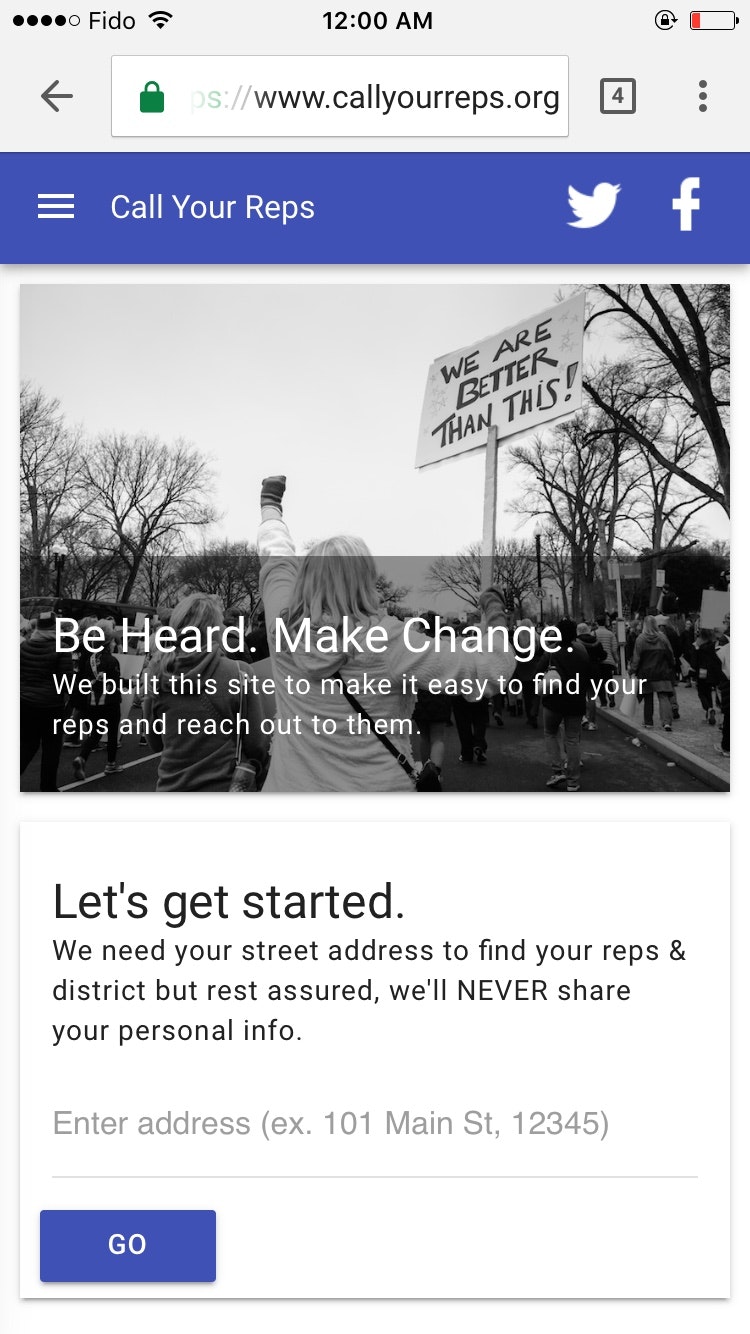
Task: Open the Twitter link in the header
Action: [x=594, y=206]
